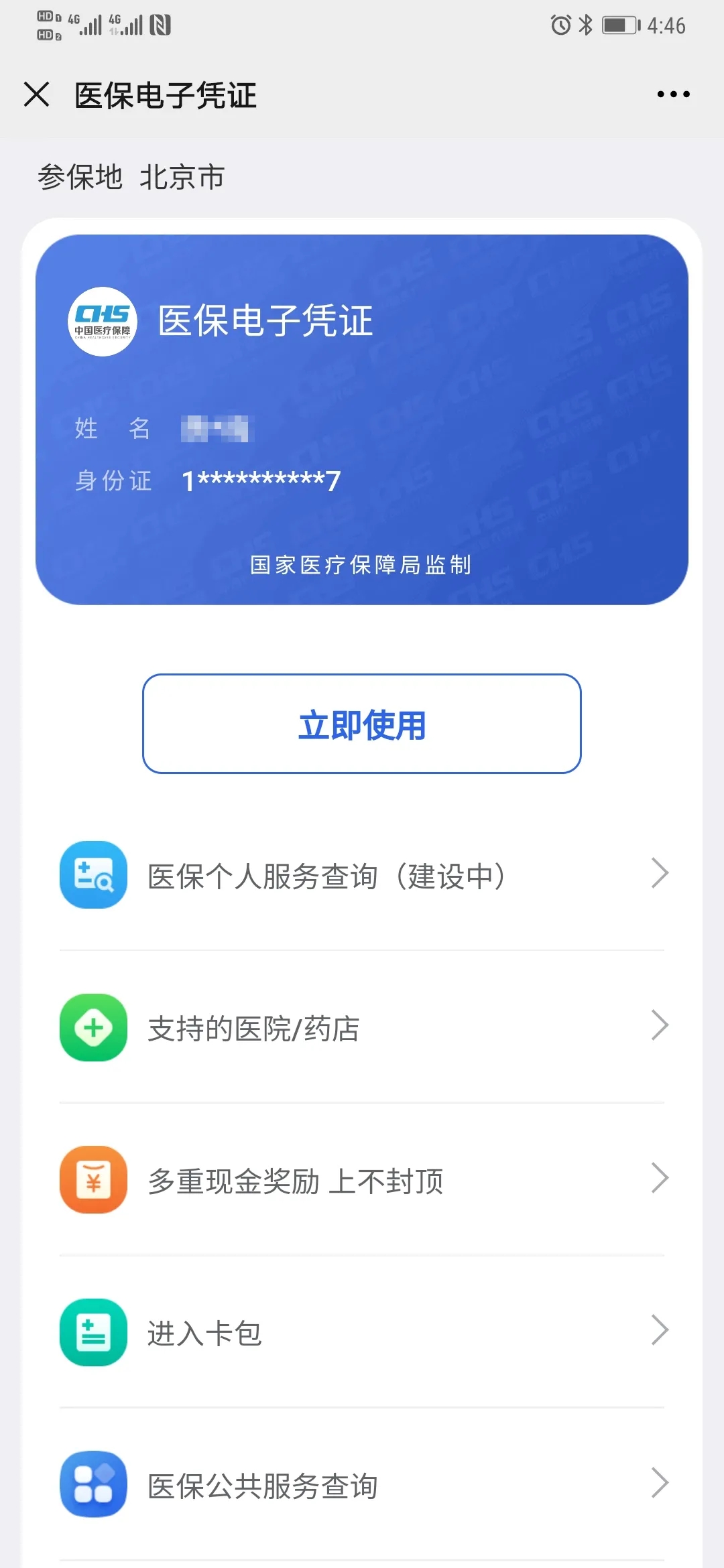The height and width of the screenshot is (1568, 724).
Task: Open 支持的医院/药店 via its arrow
Action: 660,1027
